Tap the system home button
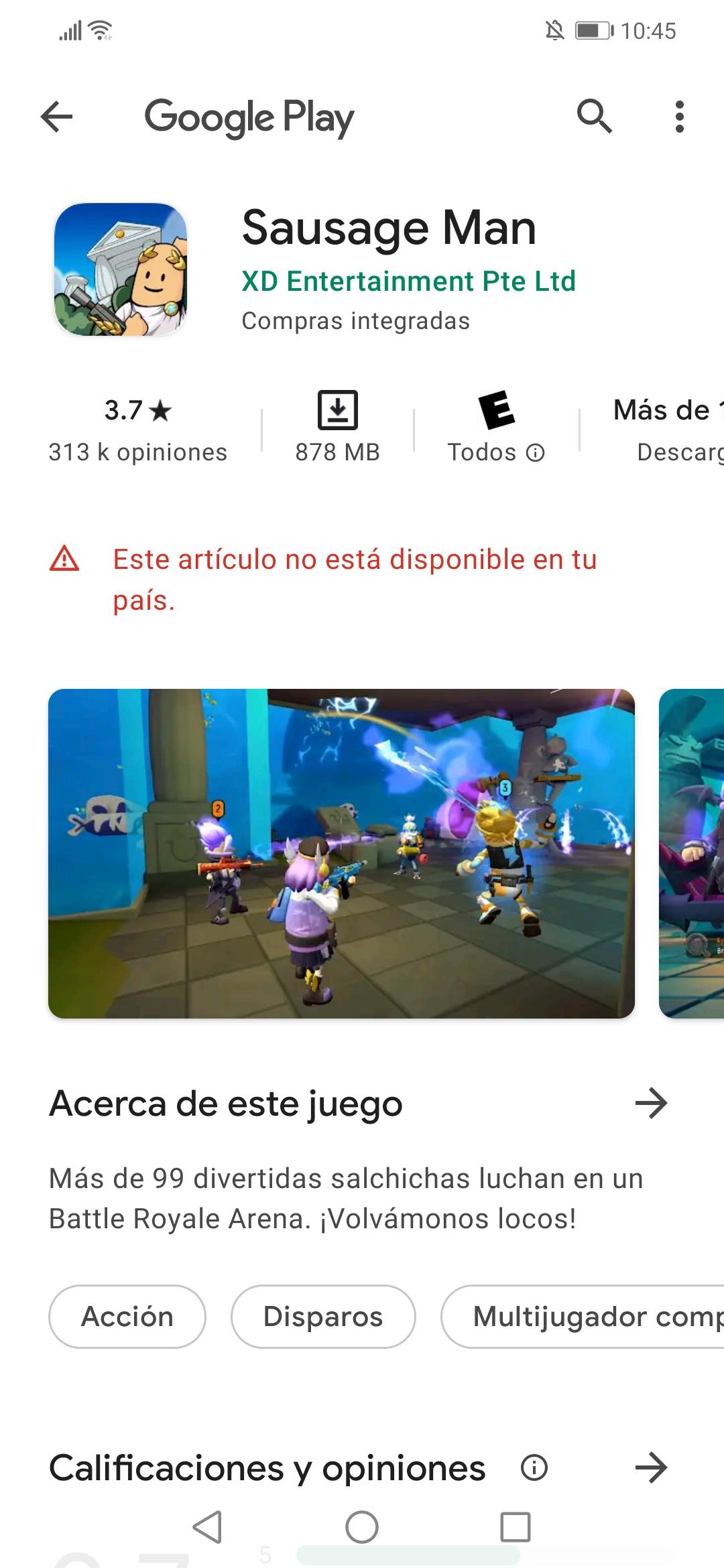This screenshot has height=1568, width=724. [362, 1528]
